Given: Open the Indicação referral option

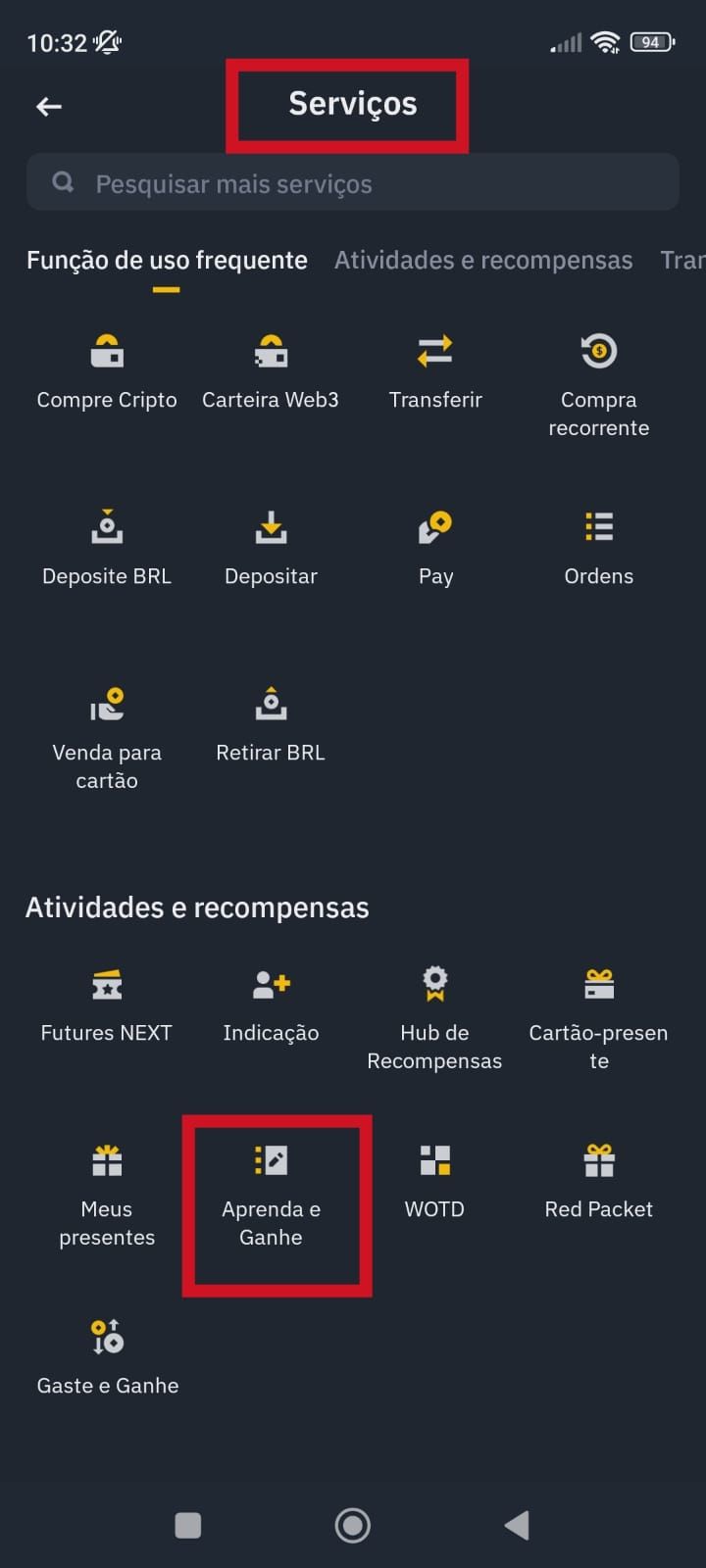Looking at the screenshot, I should pyautogui.click(x=271, y=1004).
